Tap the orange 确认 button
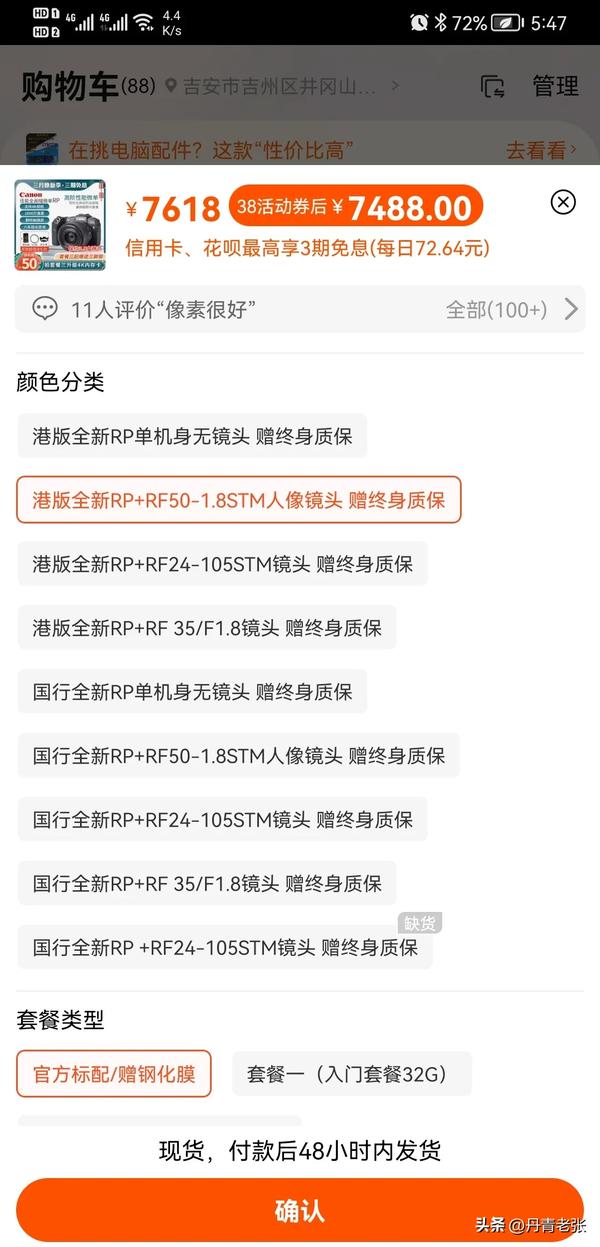Image resolution: width=600 pixels, height=1247 pixels. 300,1211
